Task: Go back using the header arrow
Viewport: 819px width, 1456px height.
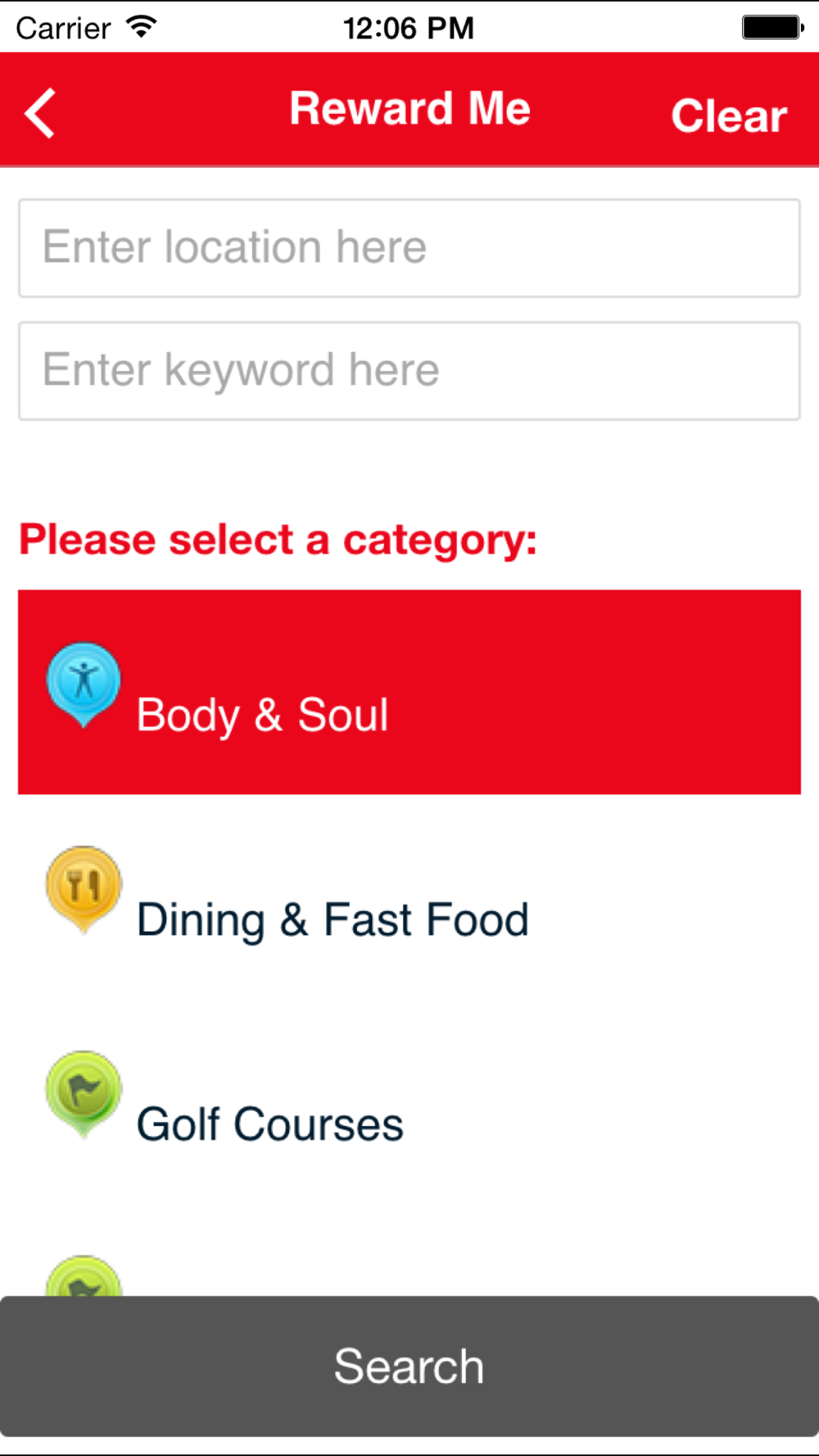Action: pos(40,113)
